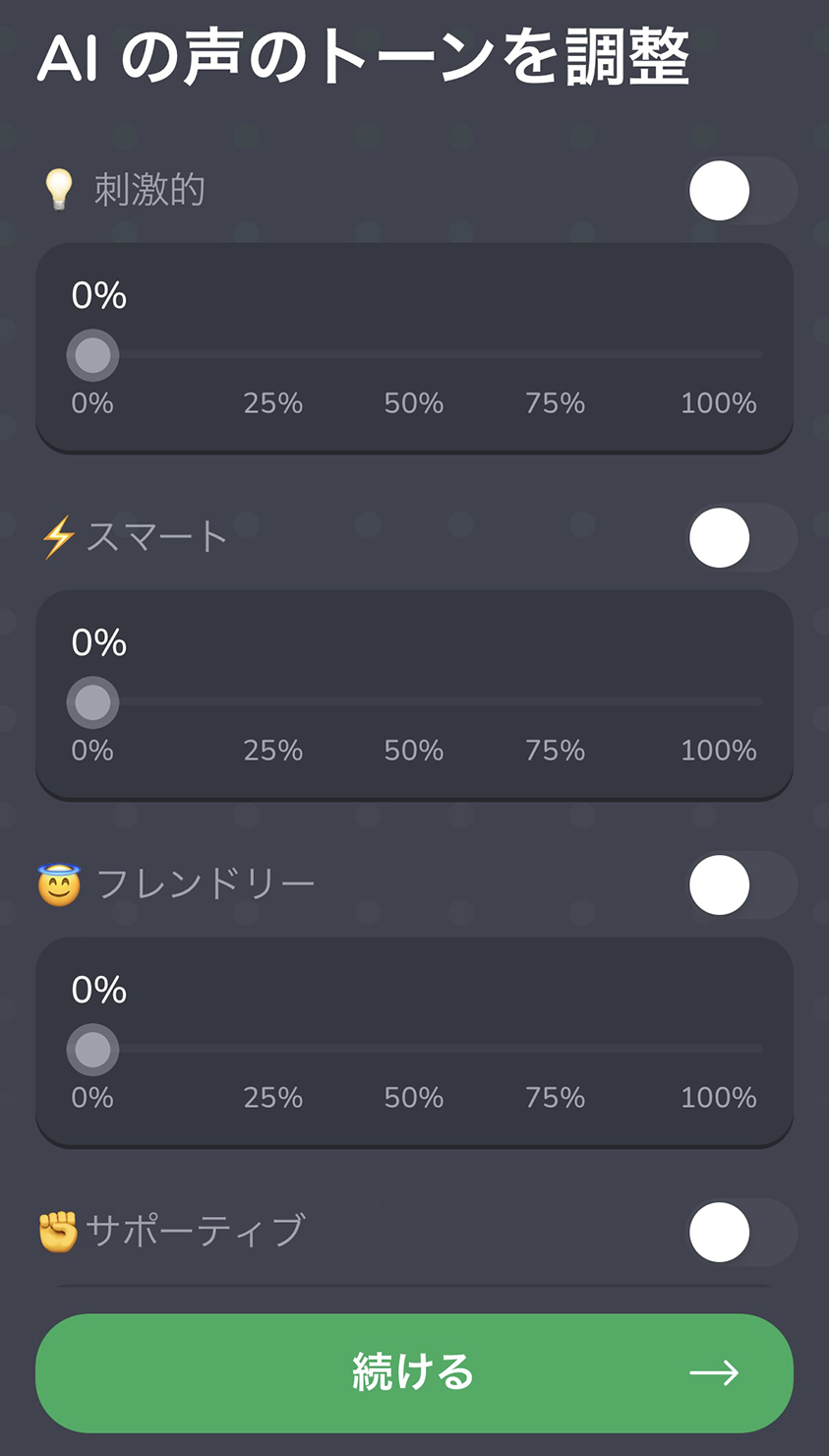Toggle the 刺激的 switch
The image size is (829, 1456).
point(741,191)
